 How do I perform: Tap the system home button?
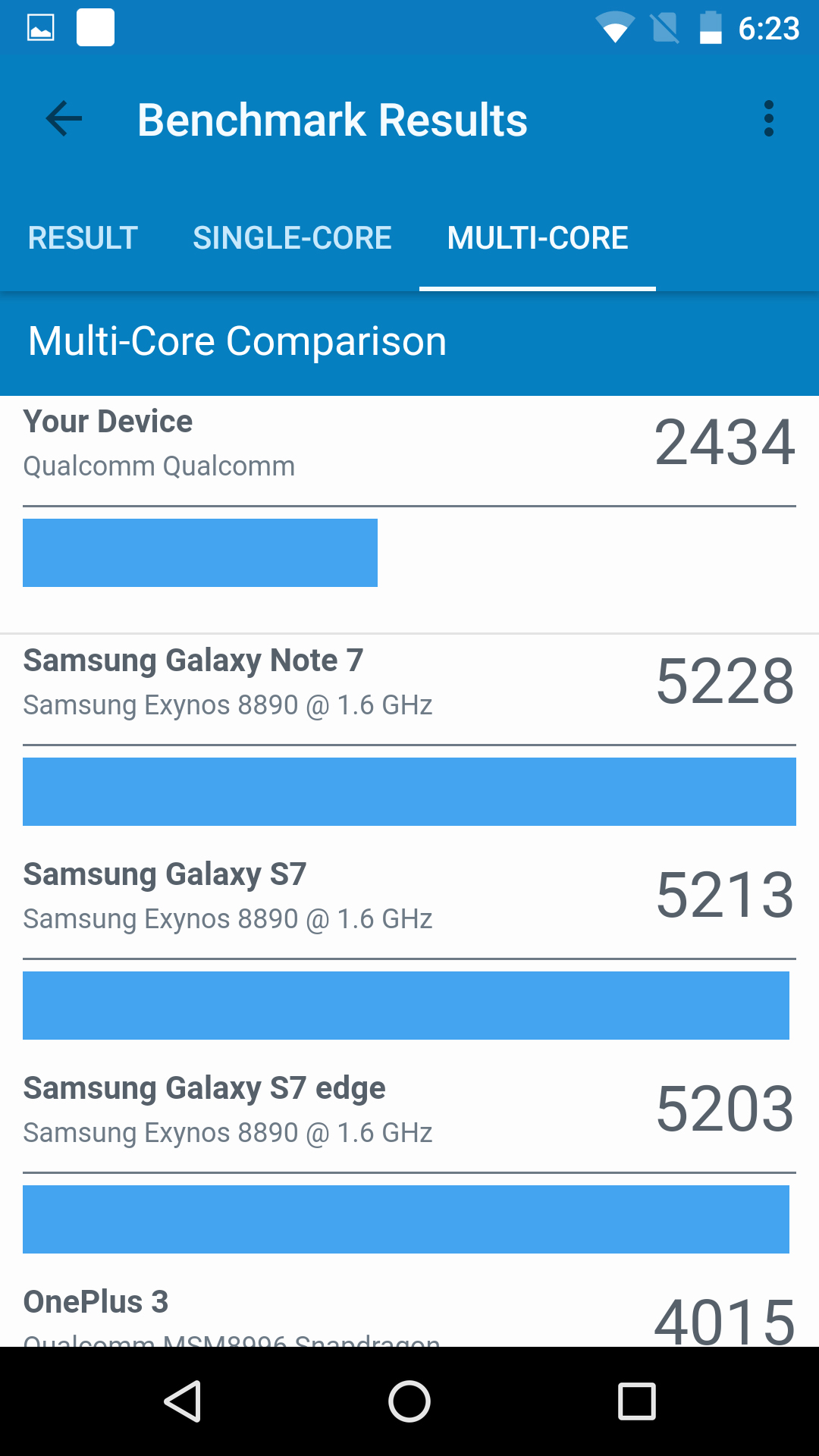tap(409, 1401)
